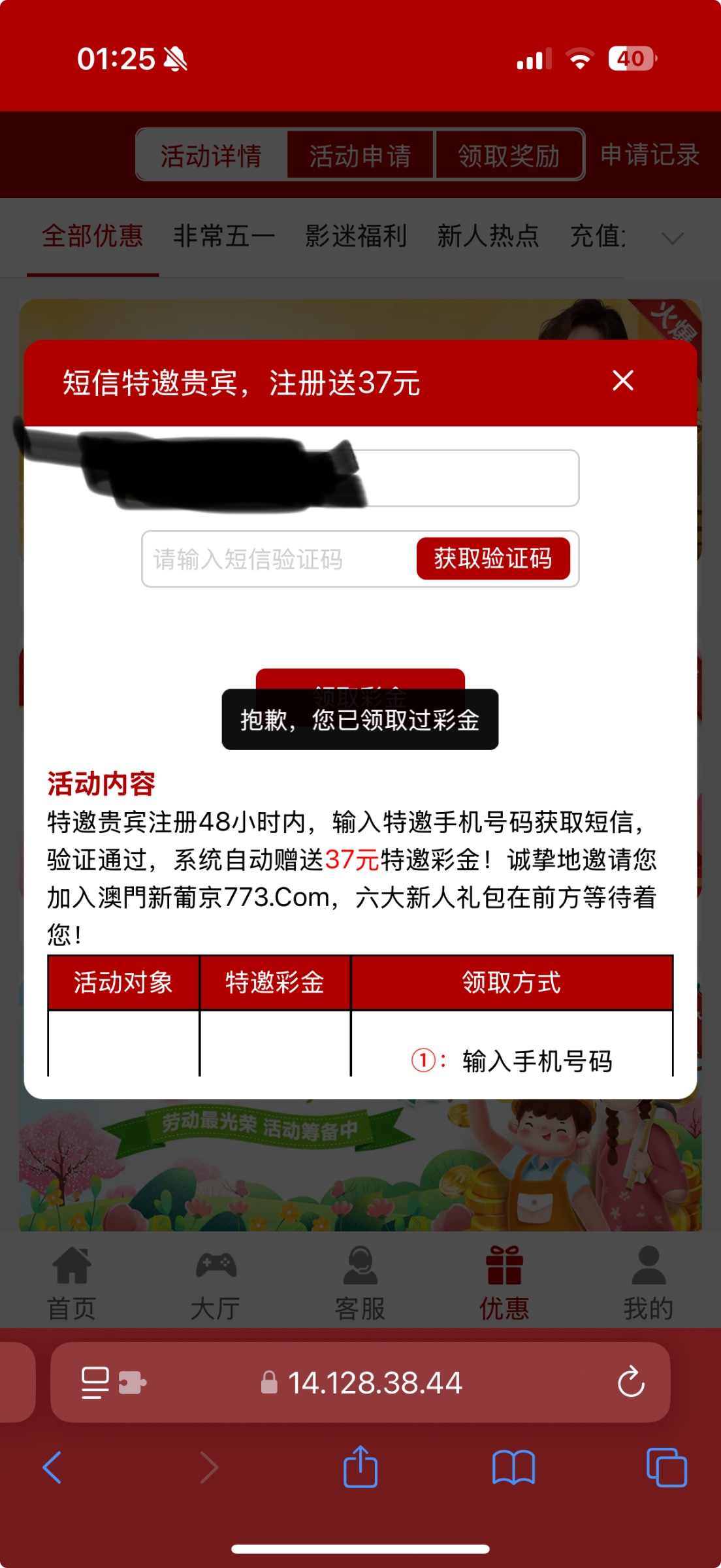The height and width of the screenshot is (1568, 721).
Task: Reload the page in Safari
Action: click(x=630, y=1382)
